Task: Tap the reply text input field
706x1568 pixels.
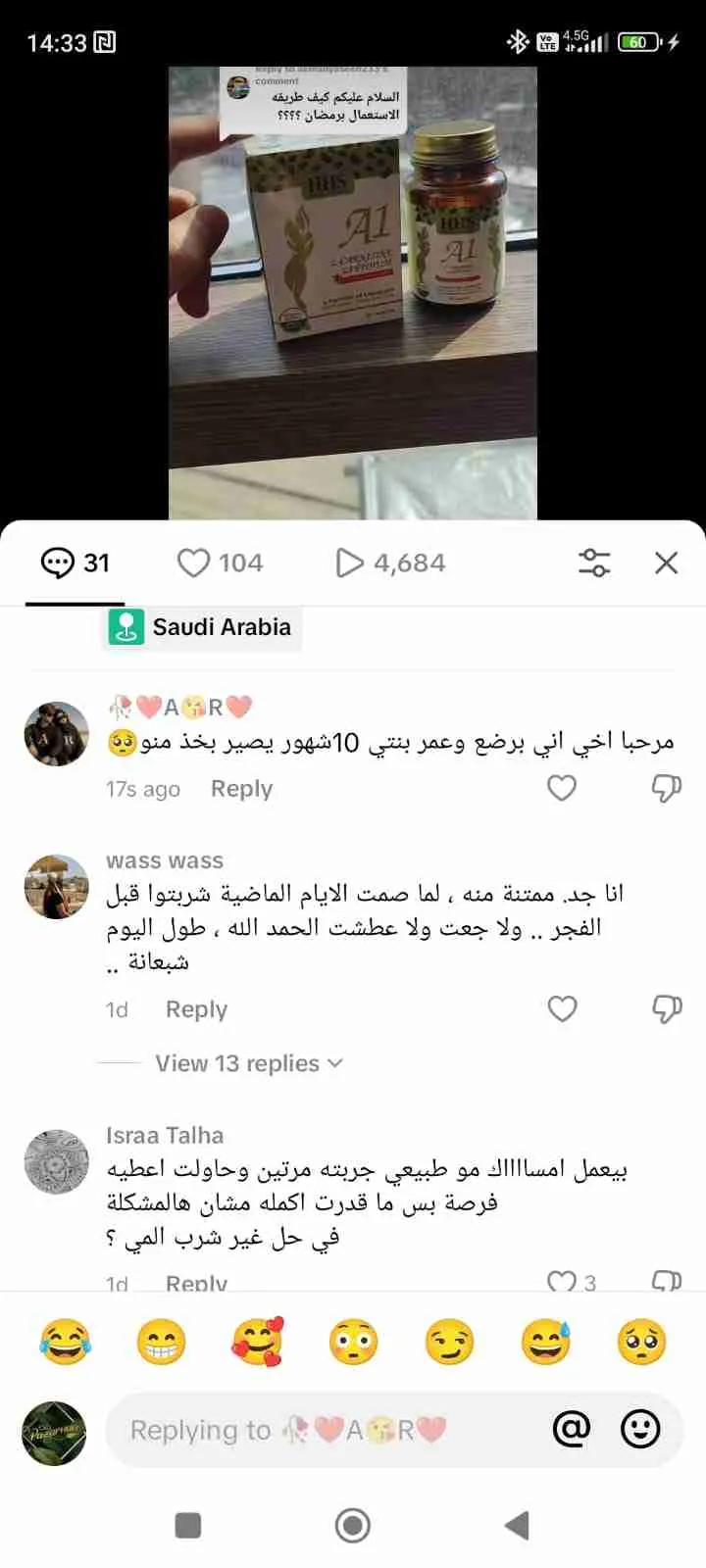Action: click(x=324, y=1431)
